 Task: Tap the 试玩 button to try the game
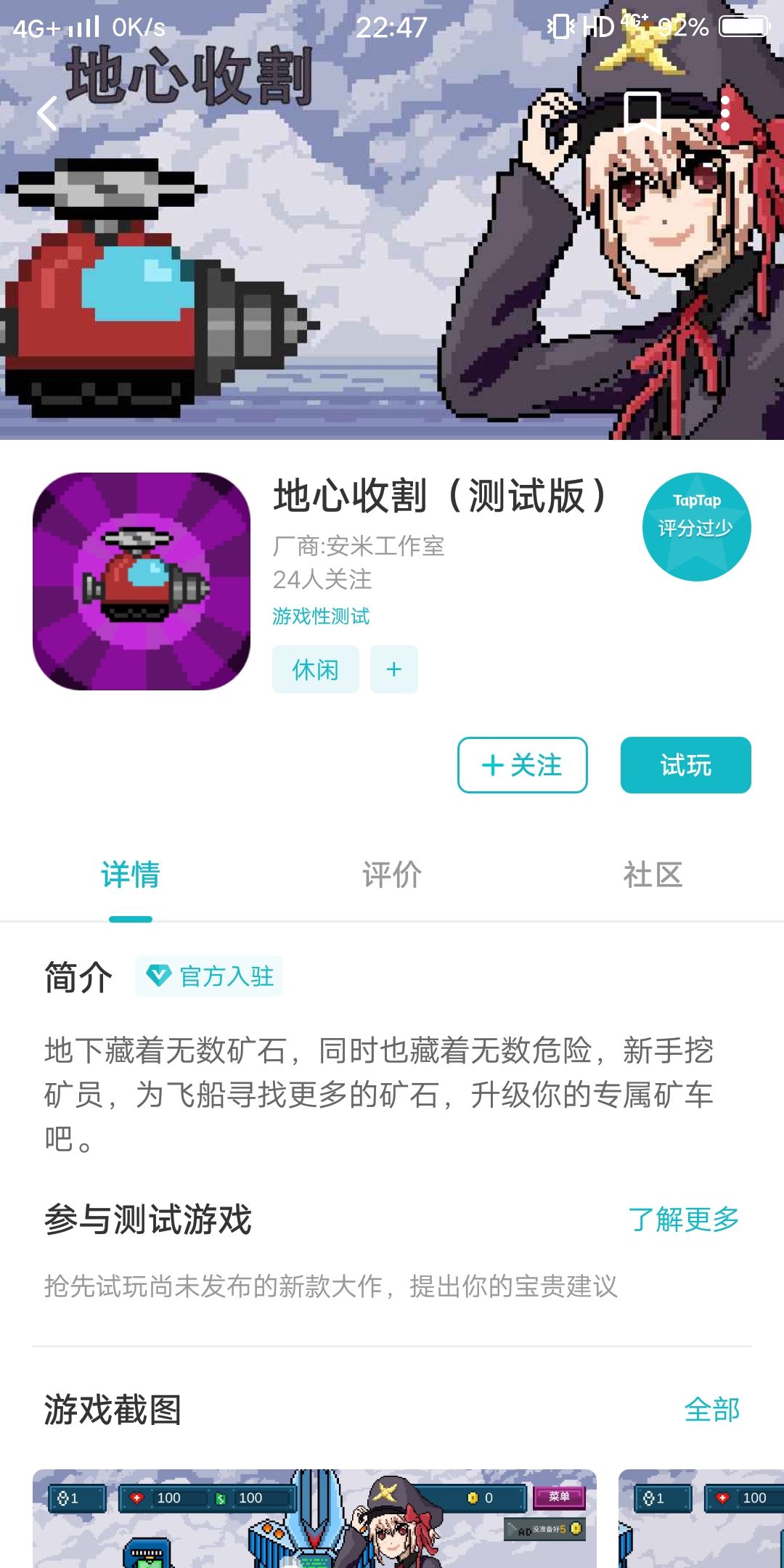(686, 765)
